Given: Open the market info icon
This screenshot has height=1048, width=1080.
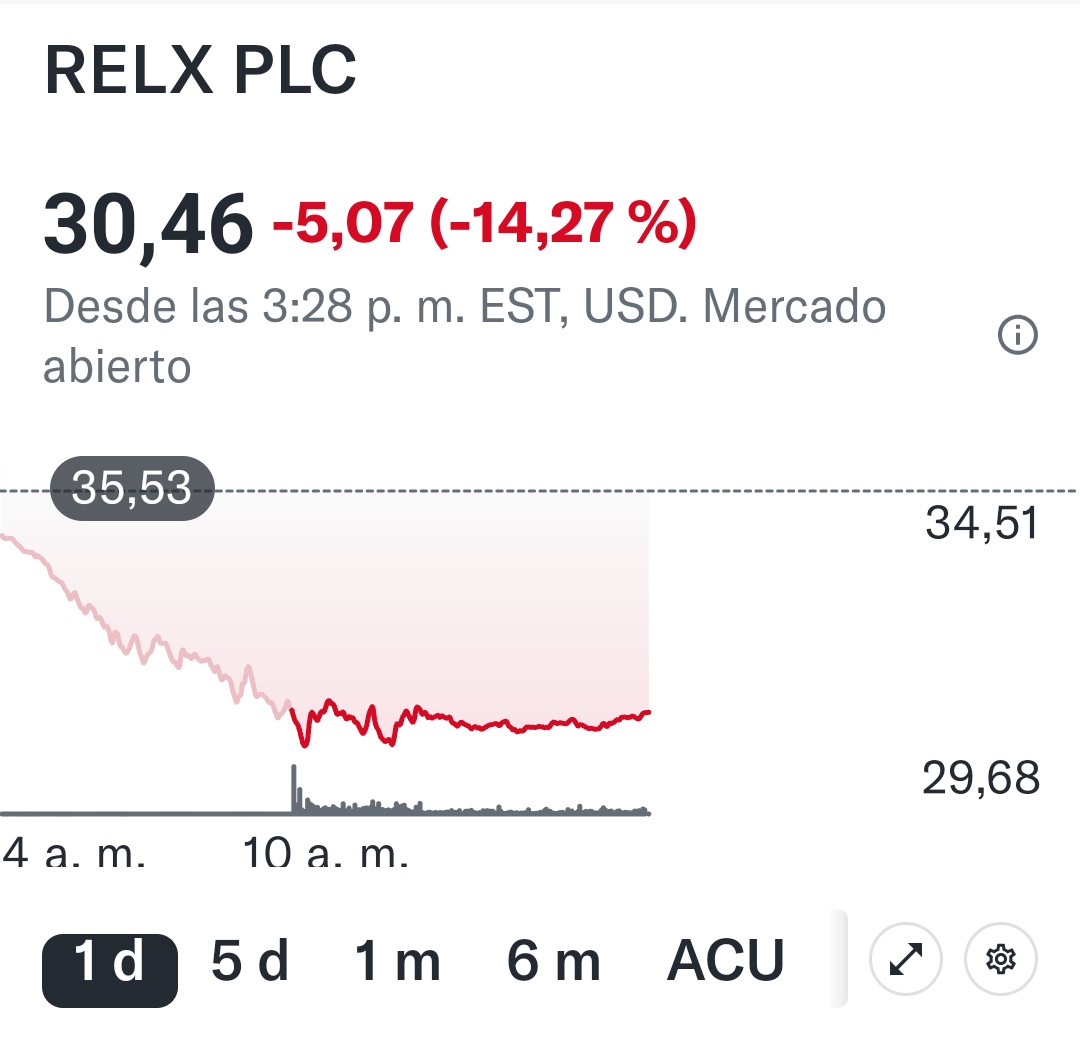Looking at the screenshot, I should pyautogui.click(x=1018, y=336).
